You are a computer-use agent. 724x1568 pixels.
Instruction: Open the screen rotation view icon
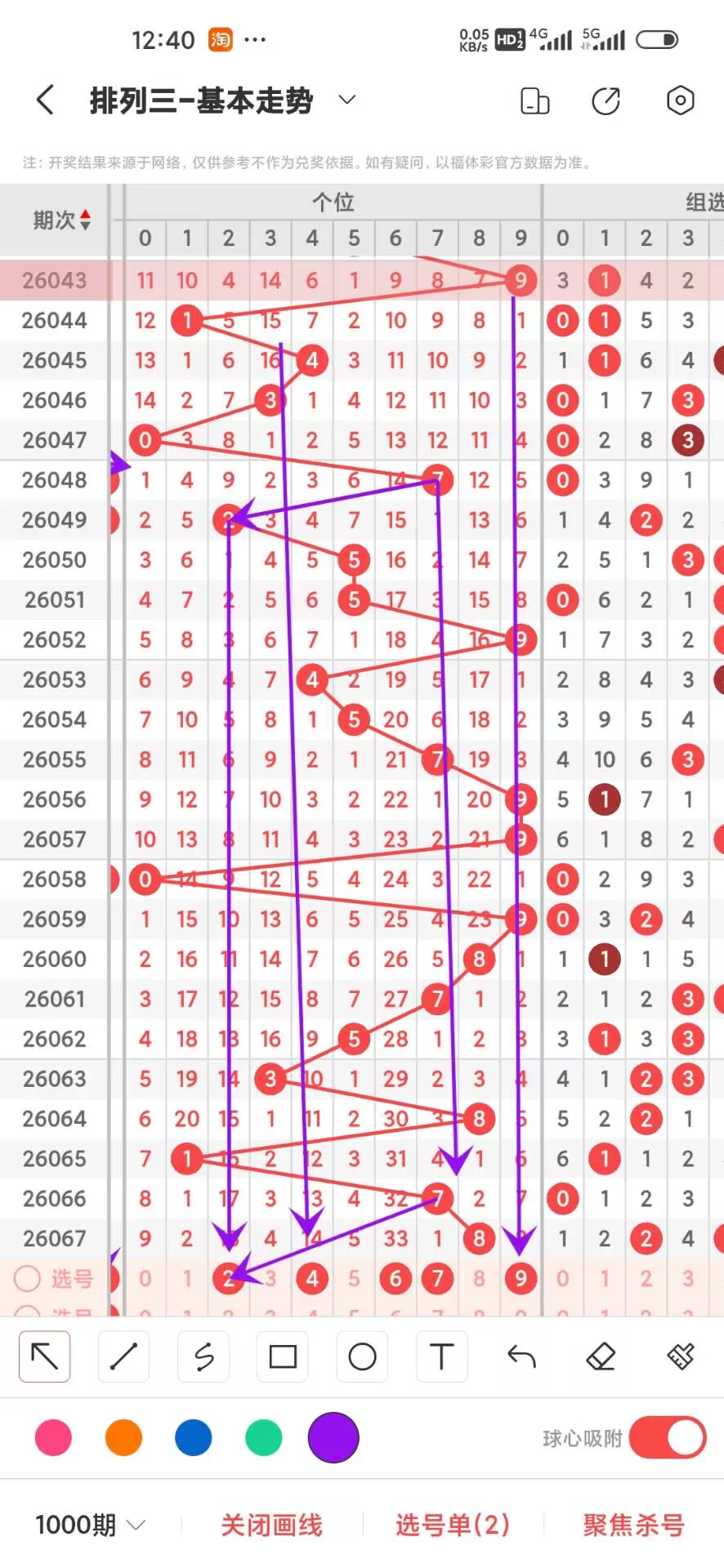point(534,100)
